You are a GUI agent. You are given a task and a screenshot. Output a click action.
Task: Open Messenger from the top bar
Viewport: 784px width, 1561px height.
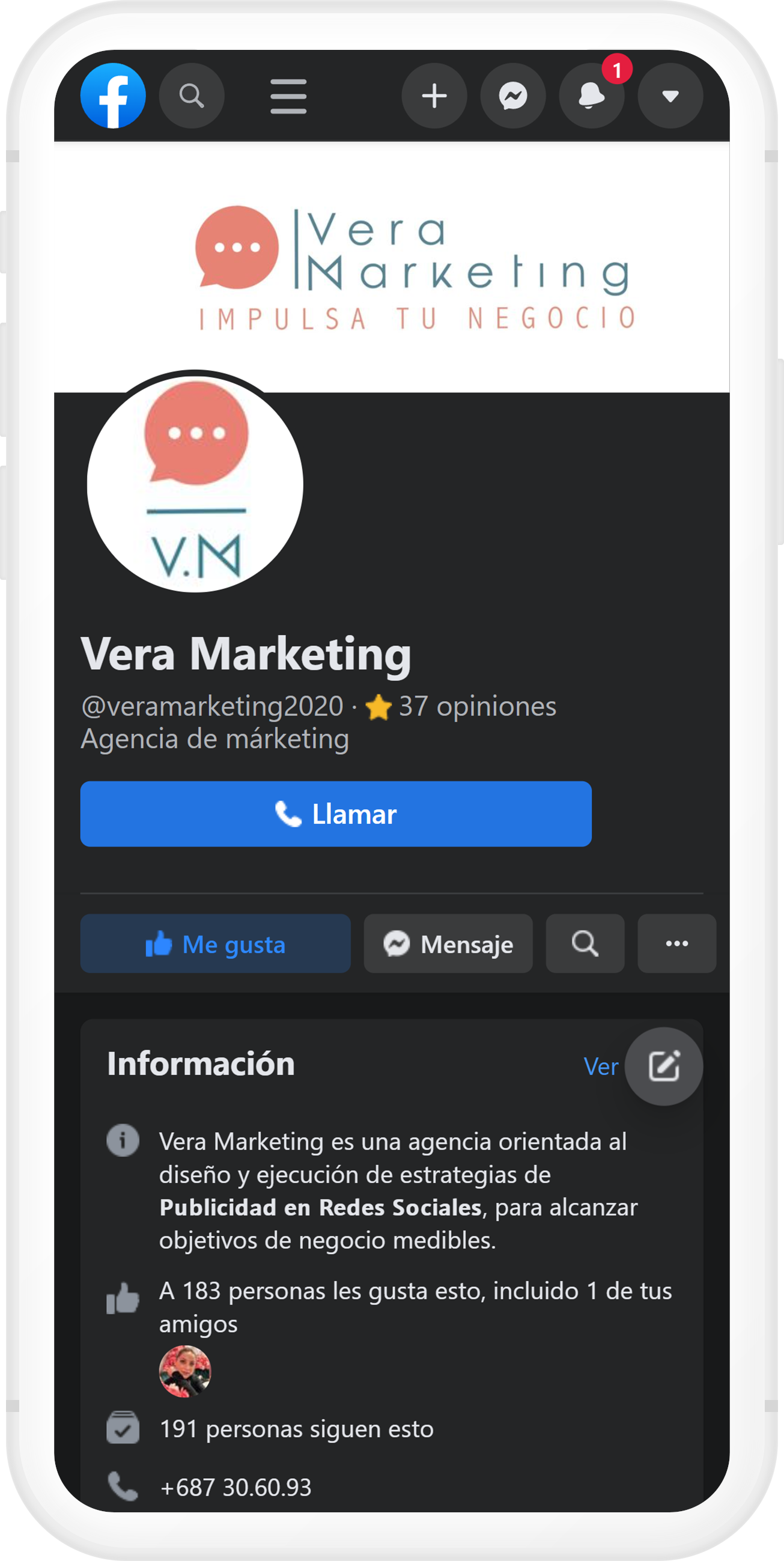512,96
